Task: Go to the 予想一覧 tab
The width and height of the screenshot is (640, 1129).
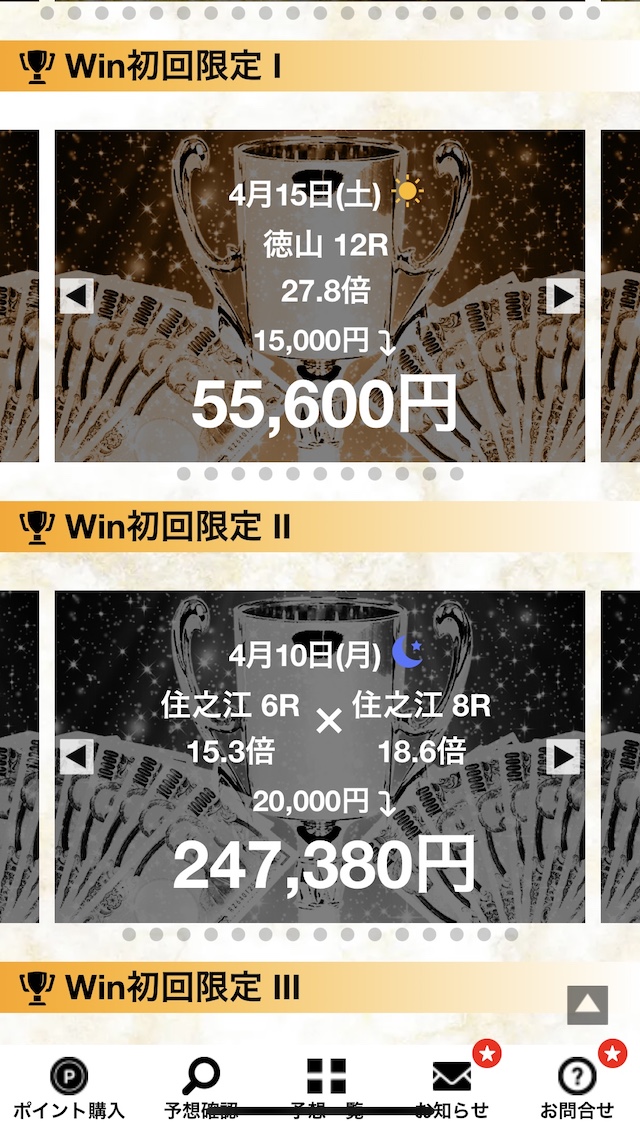Action: click(327, 1089)
